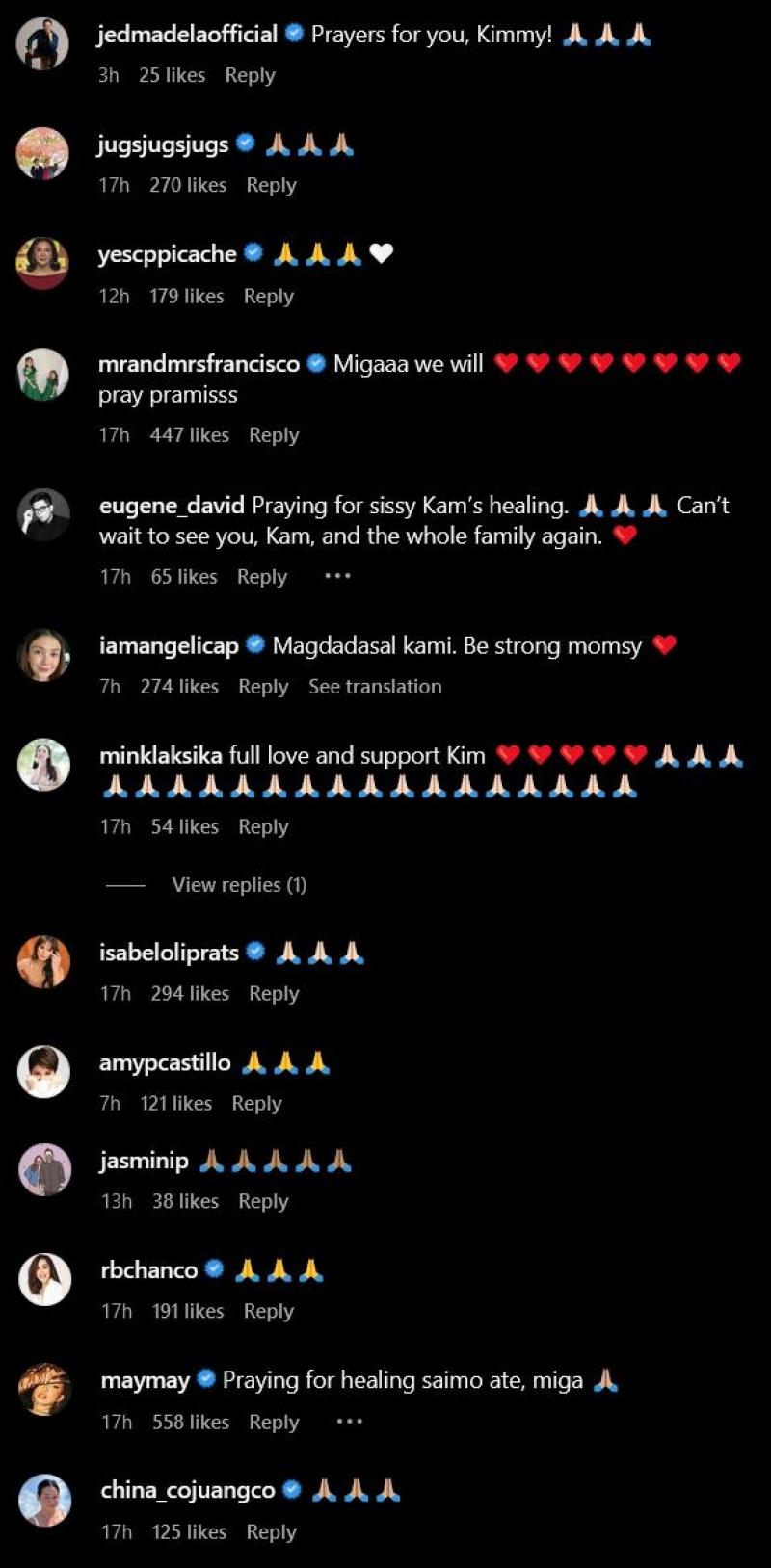
Task: Open jugsjugsjugs' profile from the username
Action: pos(163,144)
